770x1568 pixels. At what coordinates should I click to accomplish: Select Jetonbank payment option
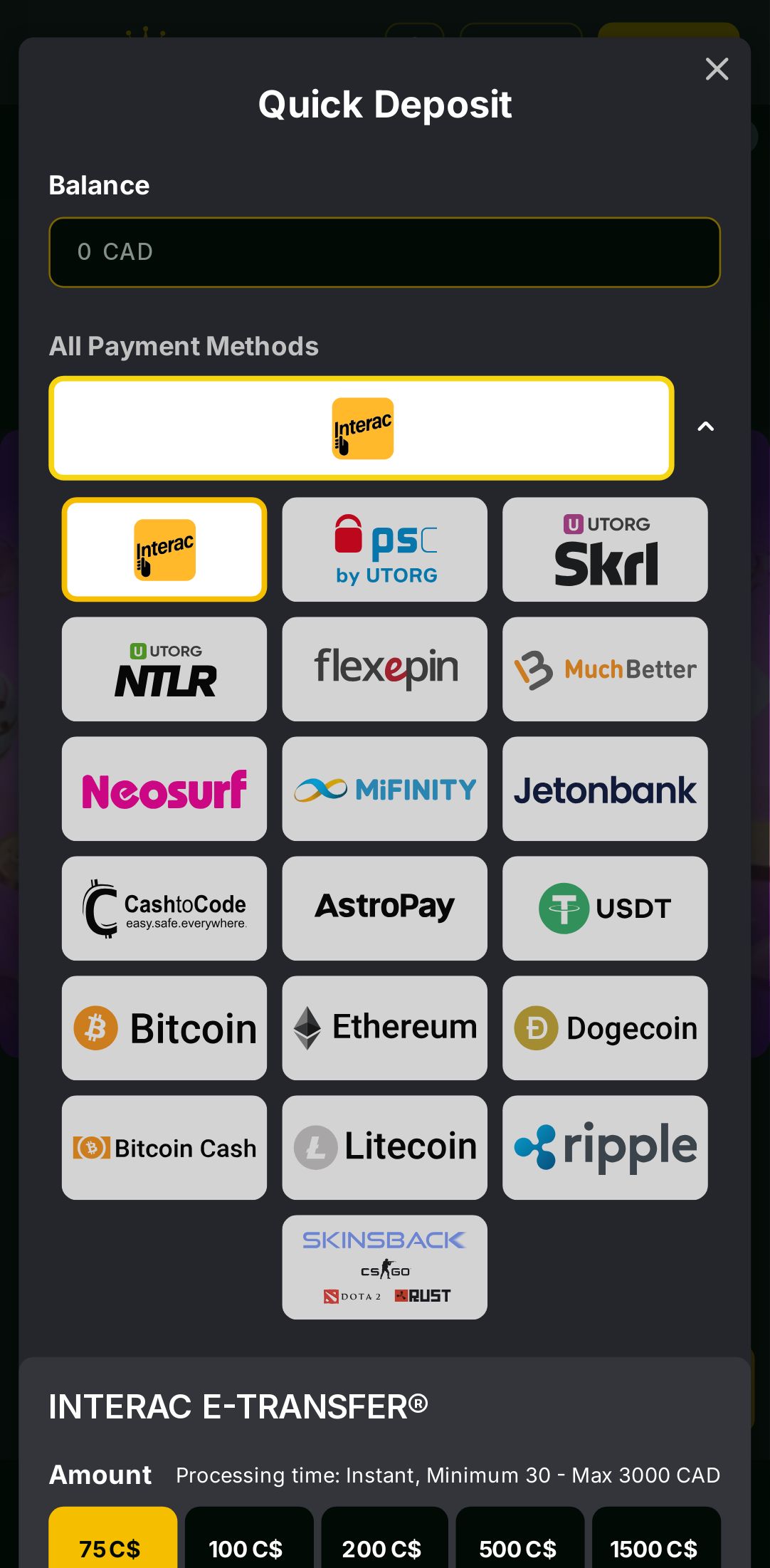coord(605,788)
